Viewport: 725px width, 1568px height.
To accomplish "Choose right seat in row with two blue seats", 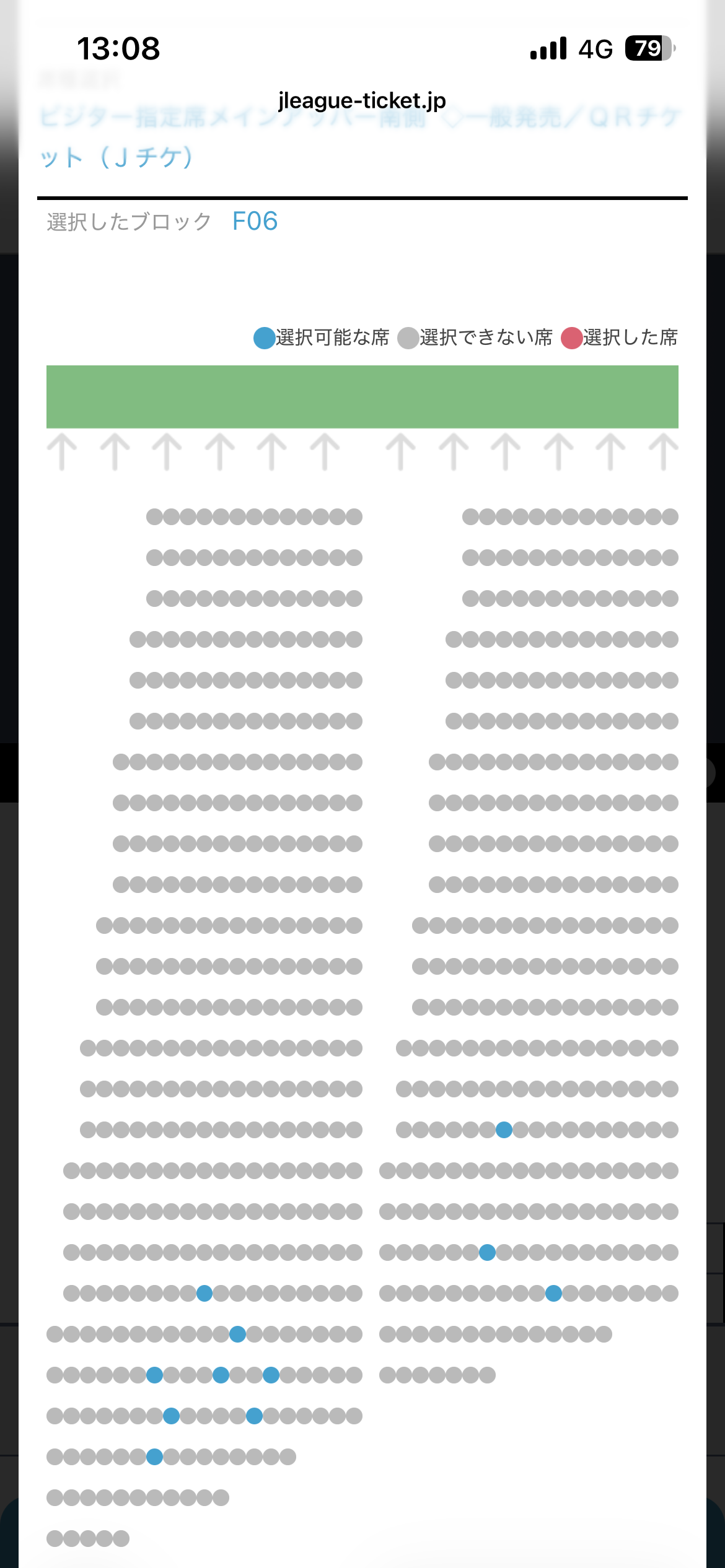I will coord(254,1416).
